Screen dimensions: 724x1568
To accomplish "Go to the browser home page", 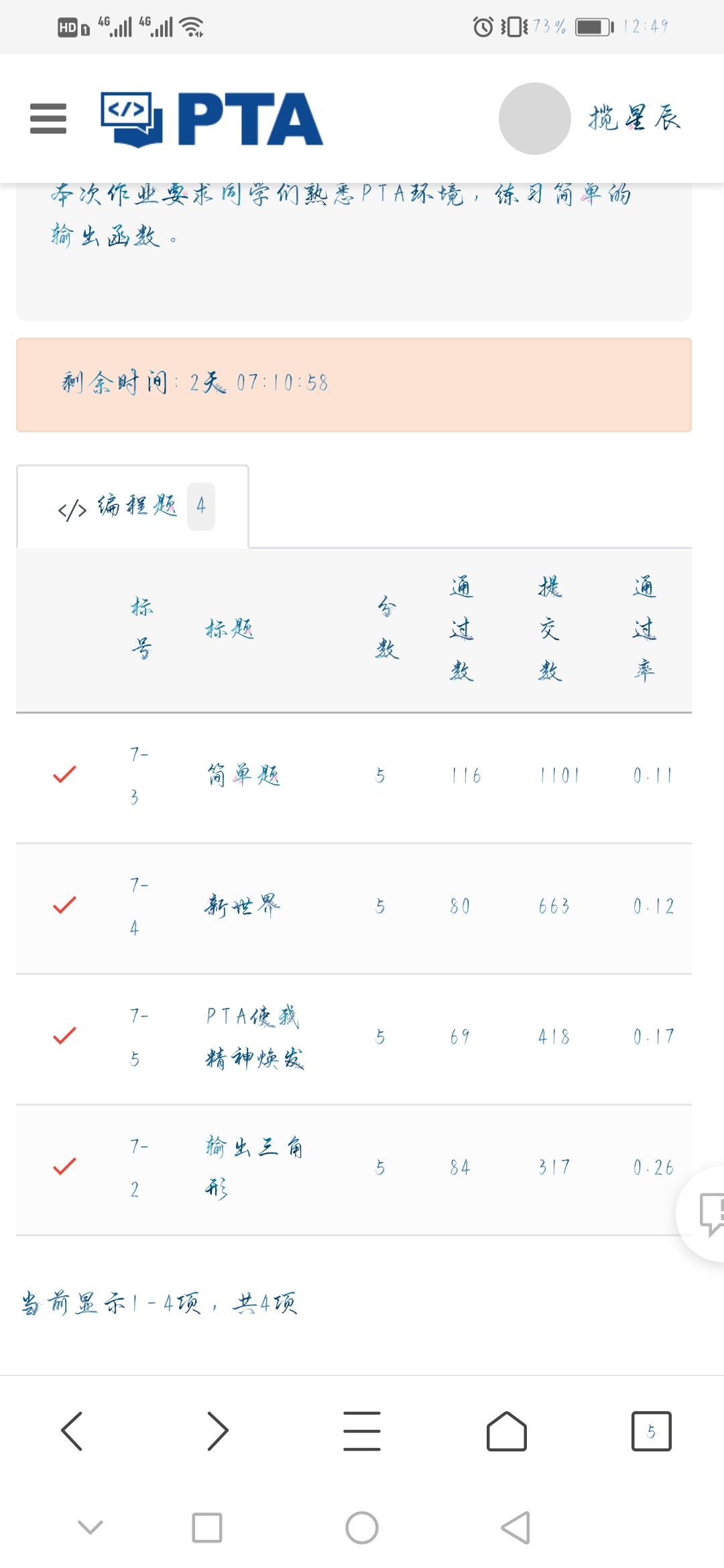I will [507, 1431].
